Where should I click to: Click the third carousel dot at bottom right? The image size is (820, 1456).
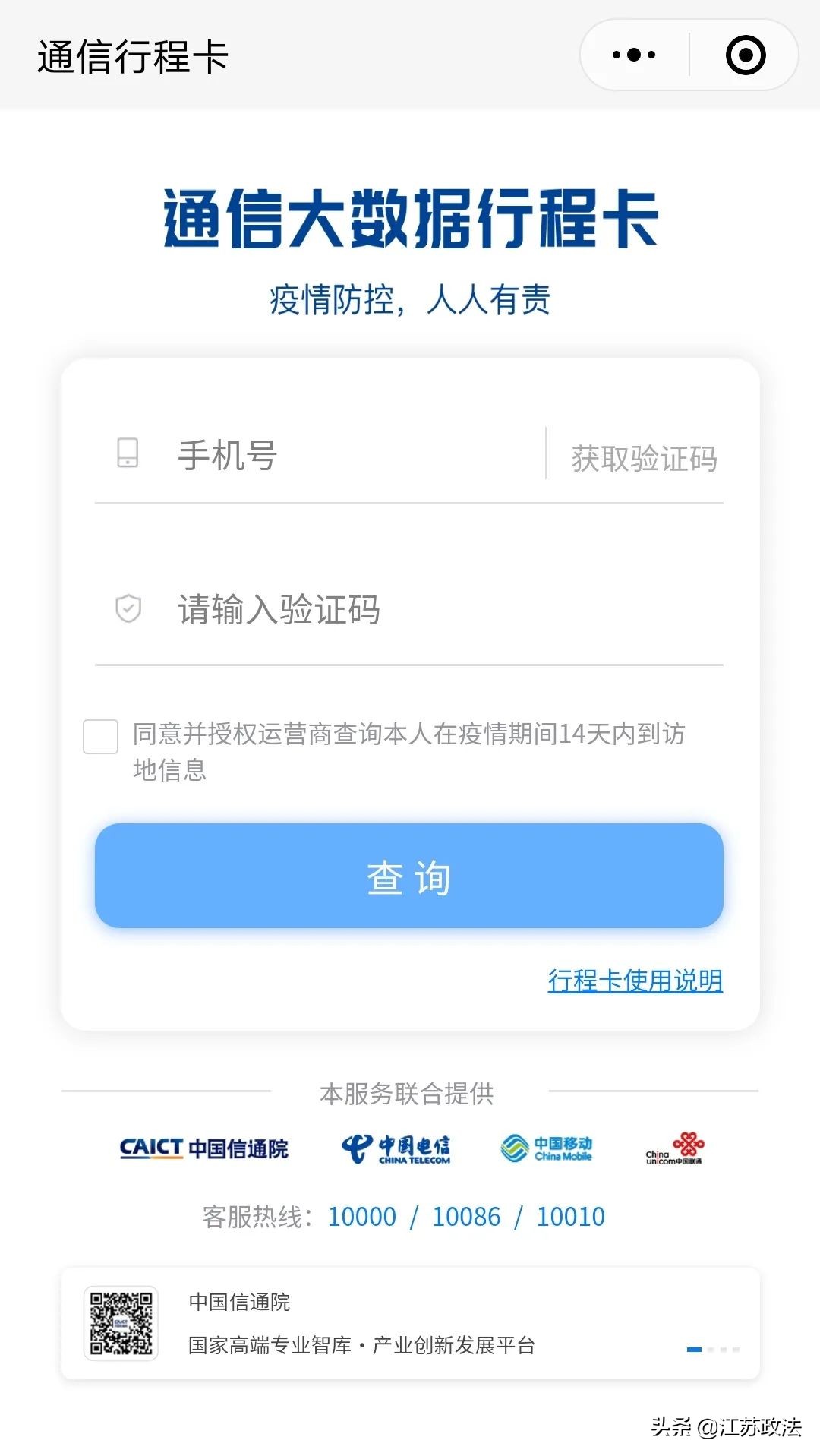click(x=724, y=1350)
